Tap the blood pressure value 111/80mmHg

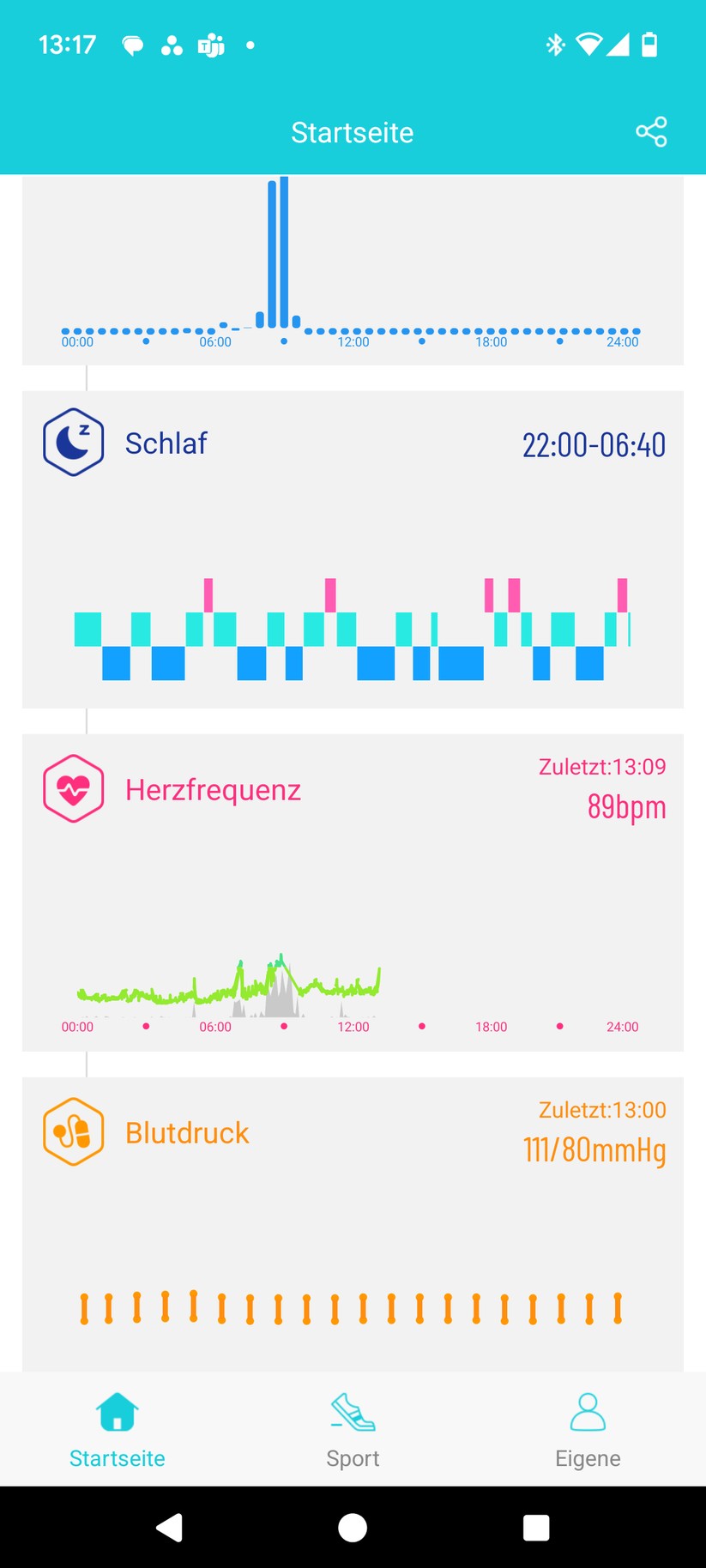pos(595,1151)
